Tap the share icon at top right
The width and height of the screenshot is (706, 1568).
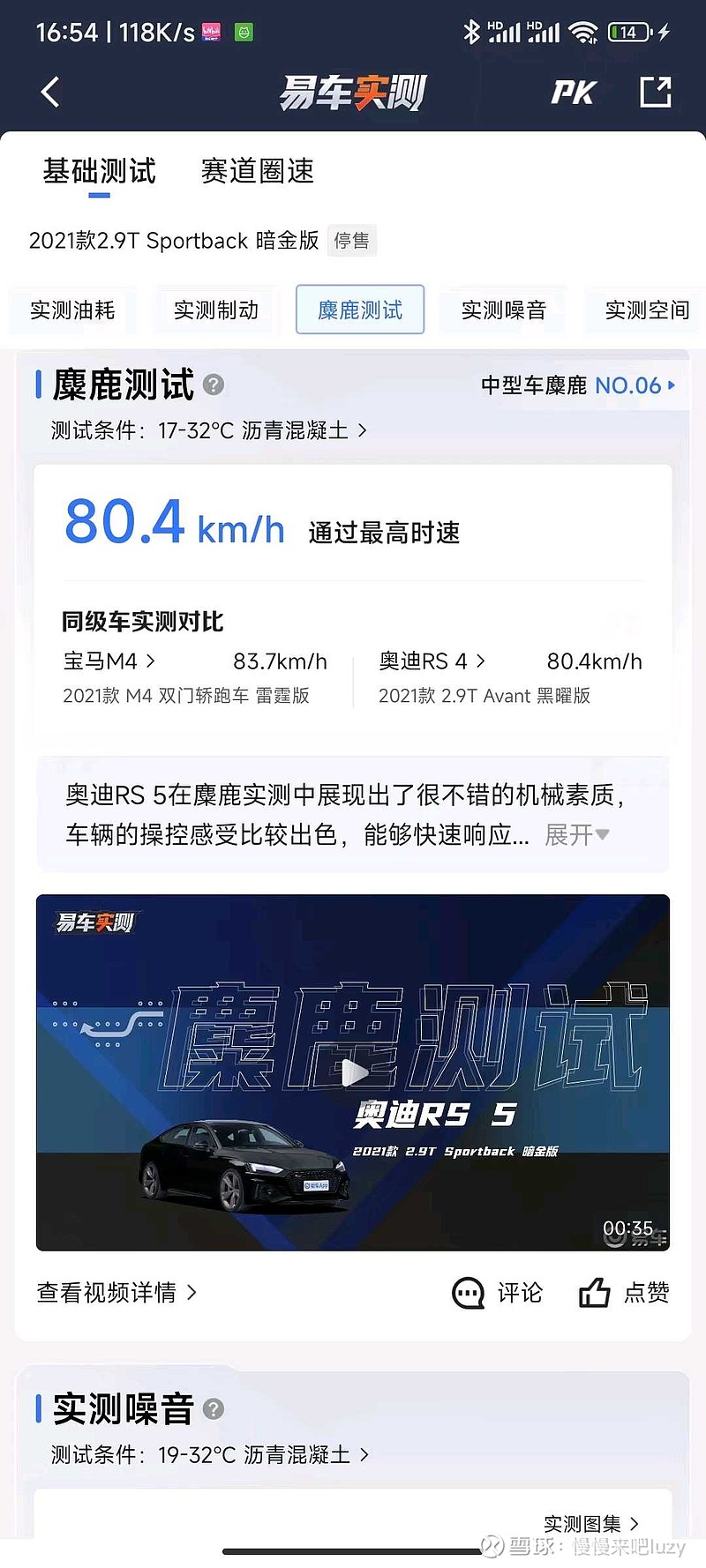(x=655, y=92)
